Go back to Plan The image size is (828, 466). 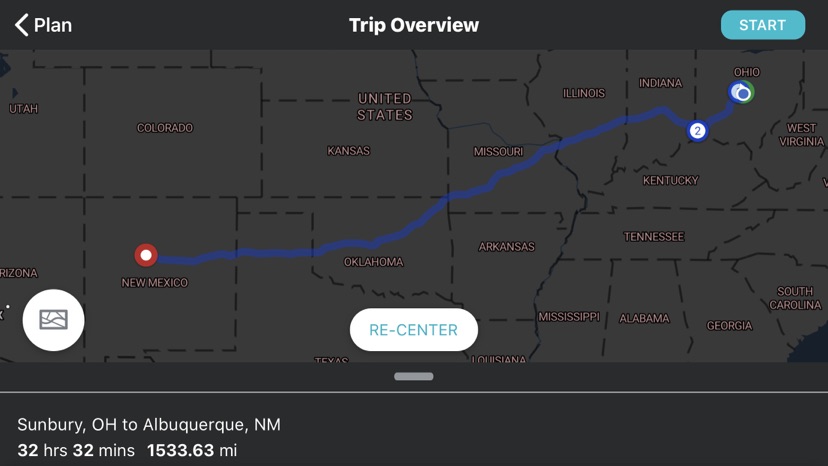[x=43, y=25]
